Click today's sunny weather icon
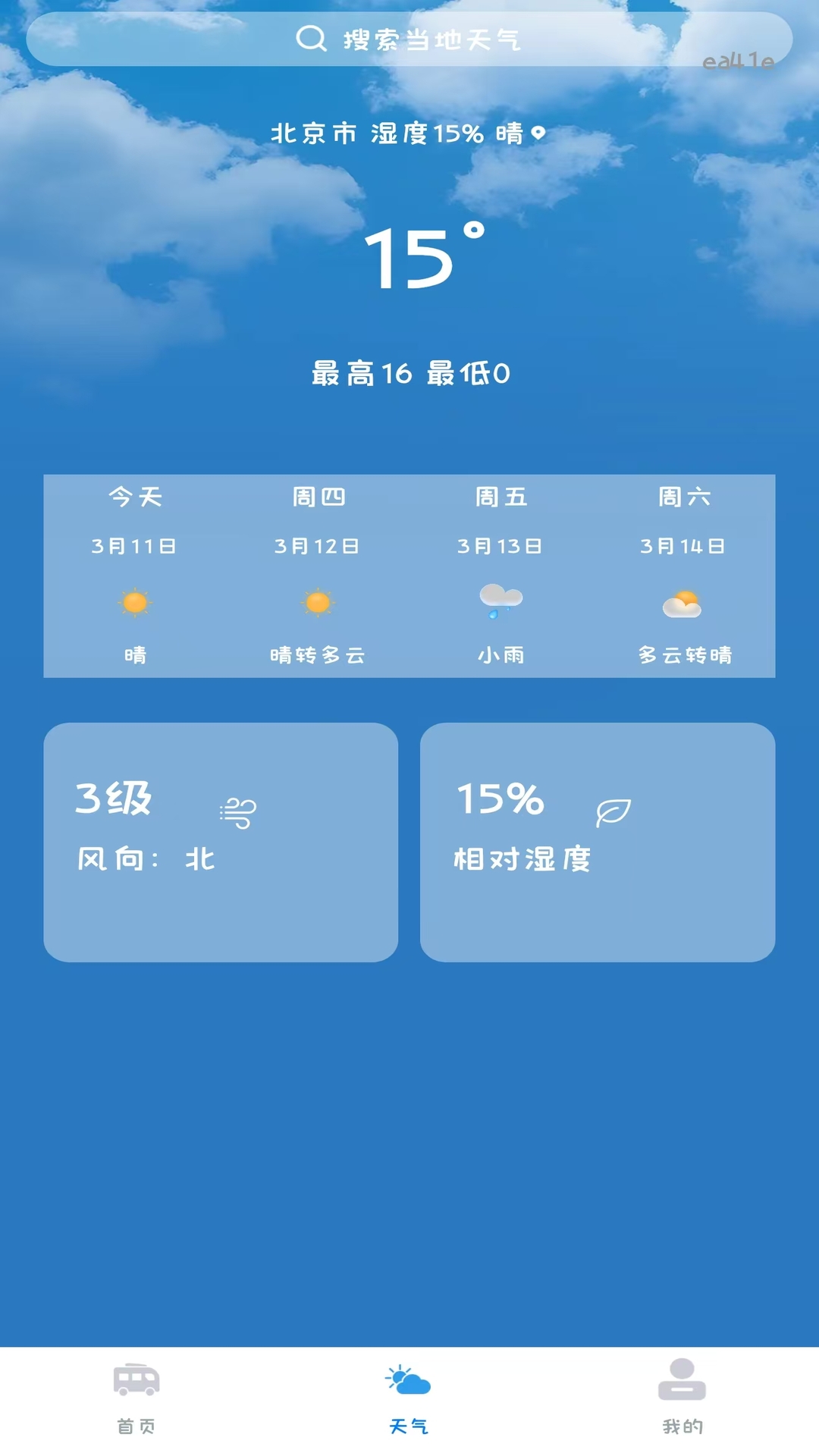 134,601
